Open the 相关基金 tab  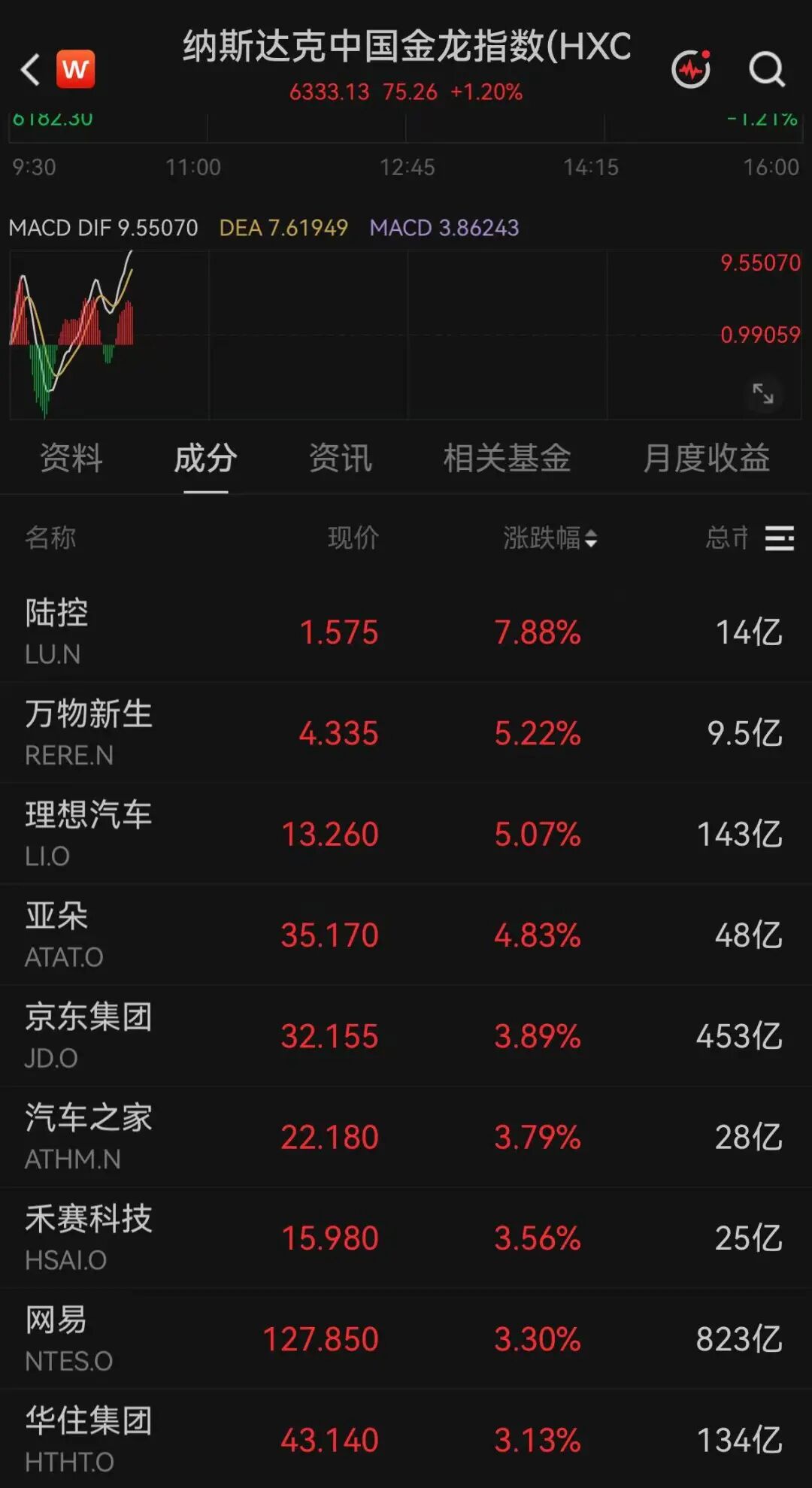click(507, 458)
